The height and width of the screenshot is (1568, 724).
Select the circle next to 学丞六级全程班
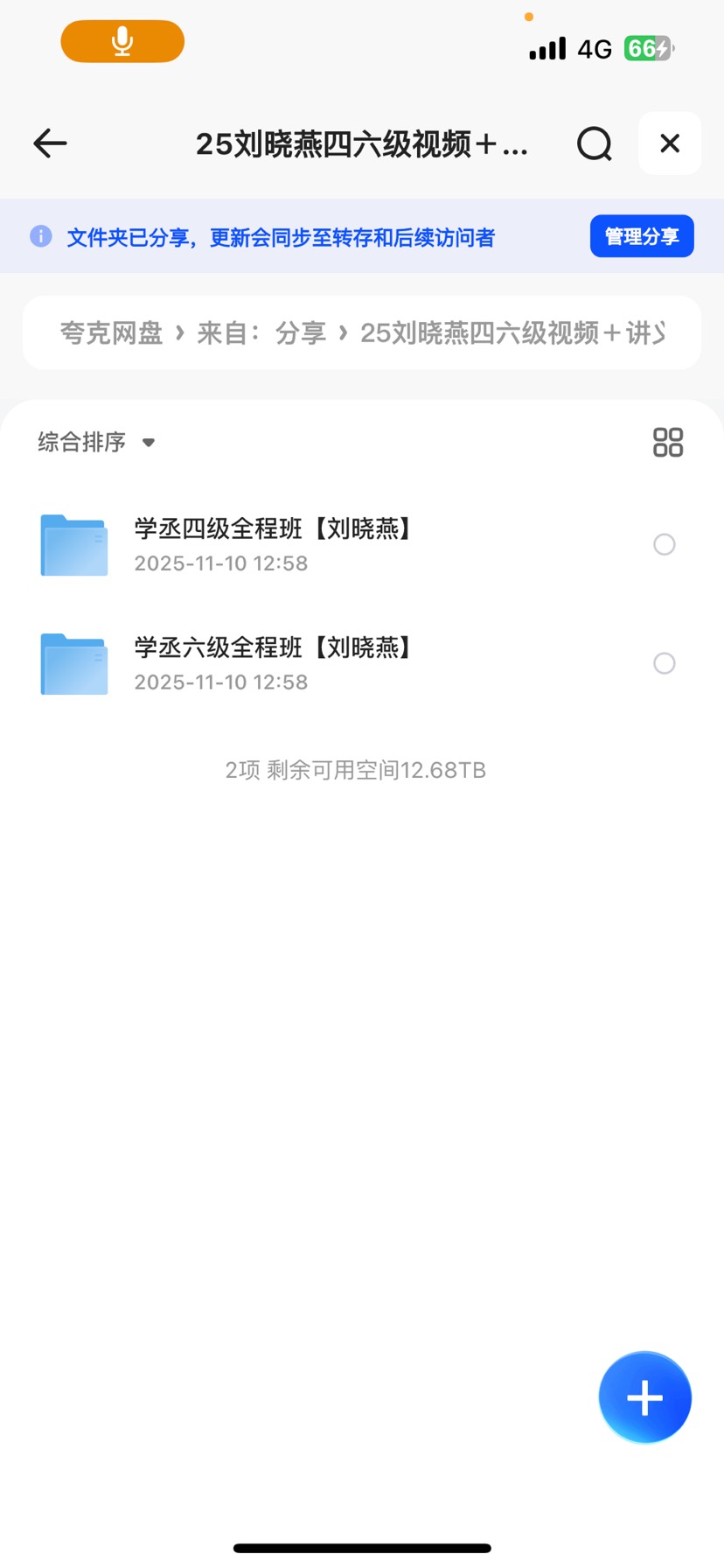[x=665, y=663]
